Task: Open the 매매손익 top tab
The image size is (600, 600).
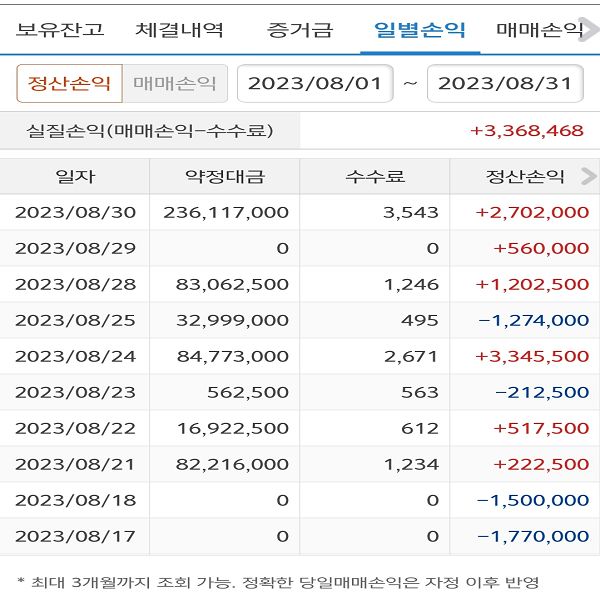Action: (x=539, y=29)
